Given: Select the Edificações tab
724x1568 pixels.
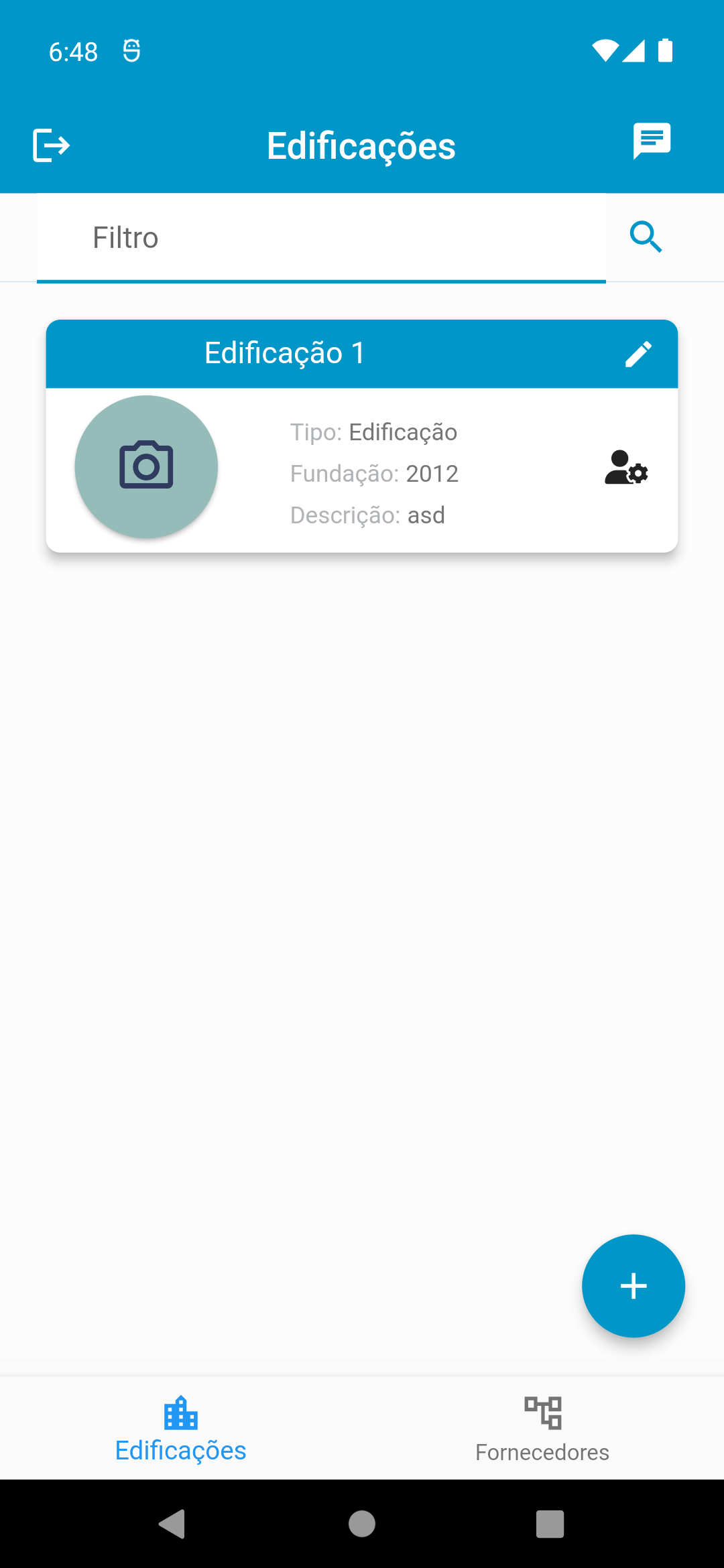Looking at the screenshot, I should pyautogui.click(x=180, y=1427).
